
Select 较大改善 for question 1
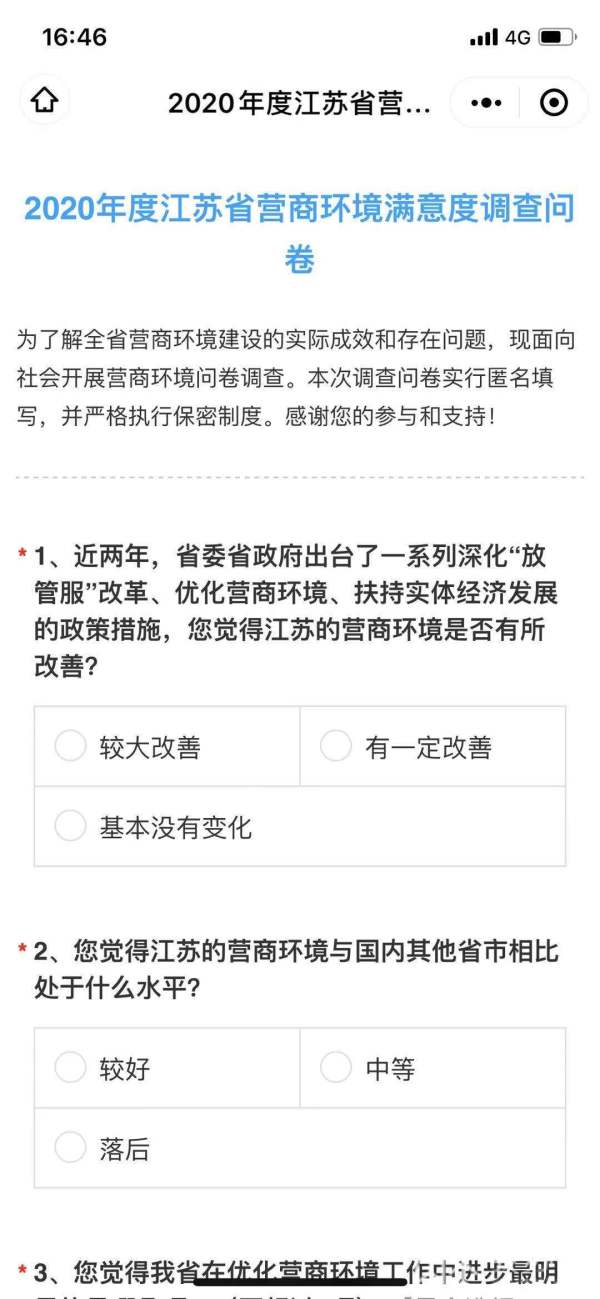click(71, 746)
